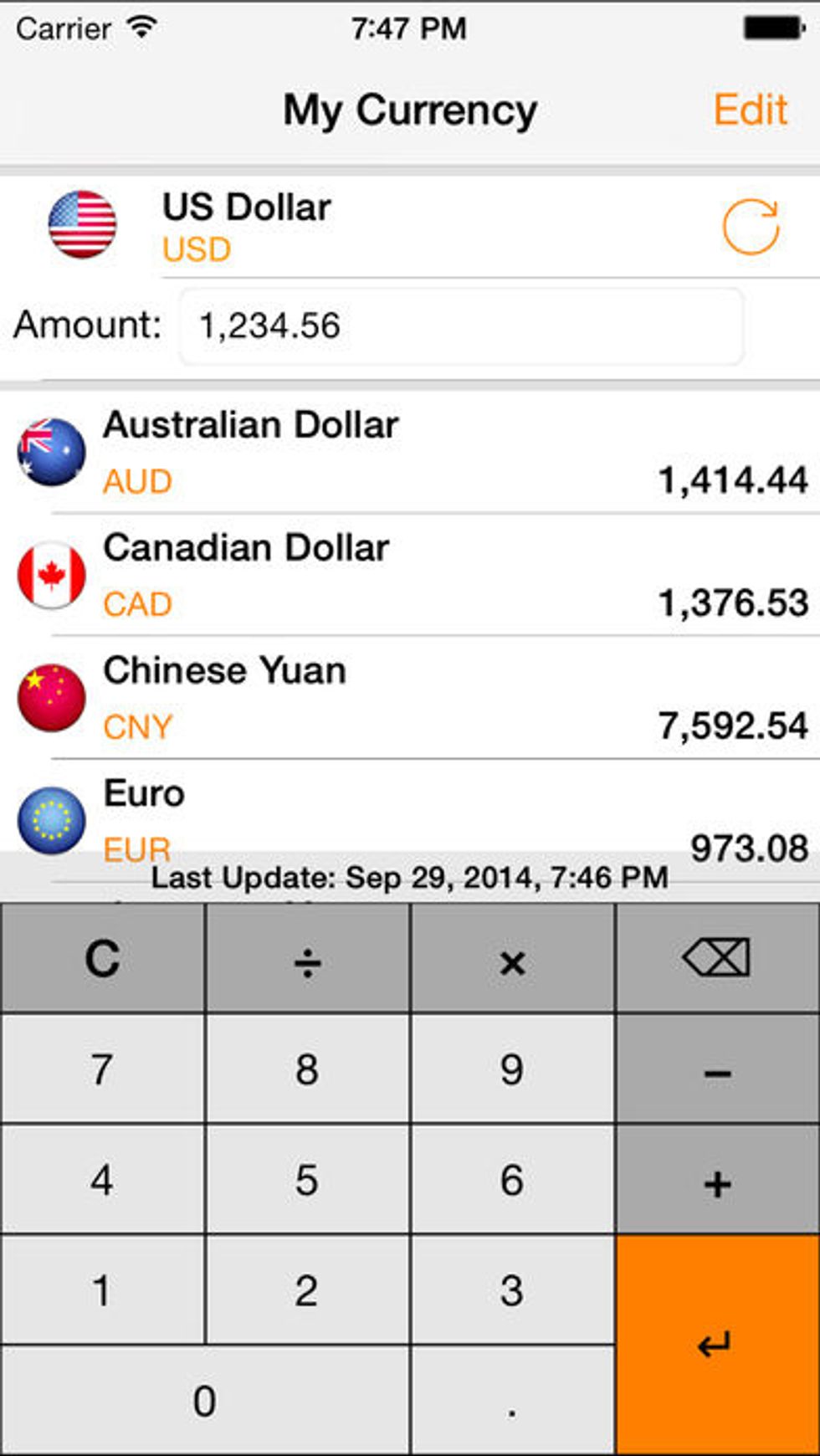The width and height of the screenshot is (820, 1456).
Task: Open the US Dollar base currency row
Action: [410, 227]
